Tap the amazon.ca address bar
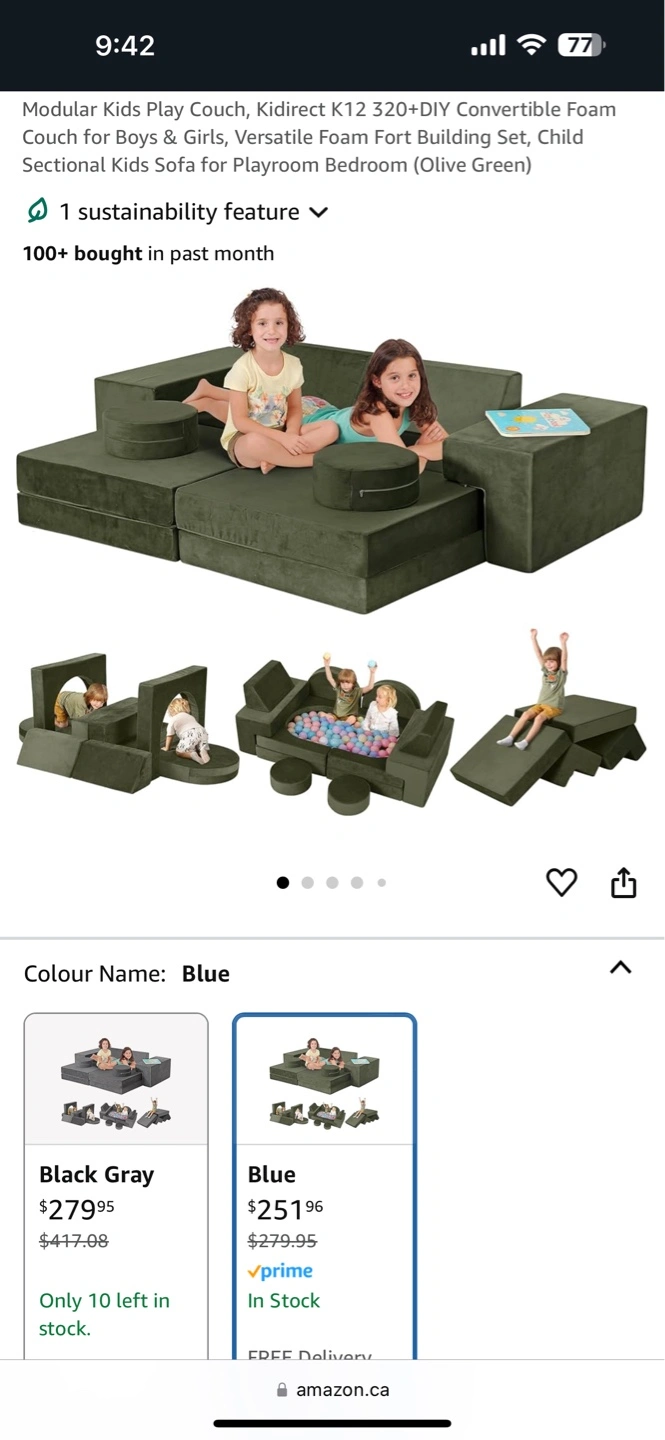The image size is (665, 1440). pyautogui.click(x=332, y=1389)
